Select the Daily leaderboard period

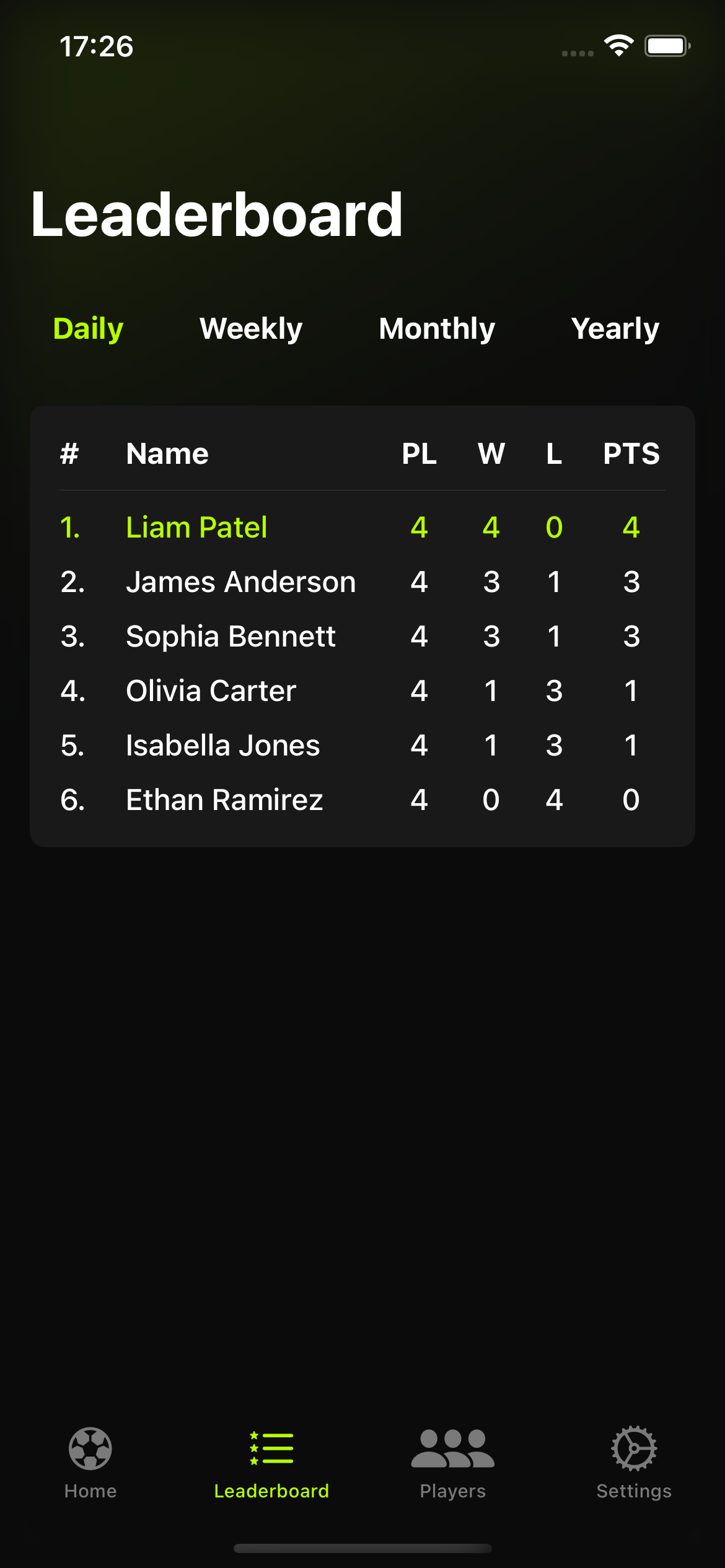point(88,329)
